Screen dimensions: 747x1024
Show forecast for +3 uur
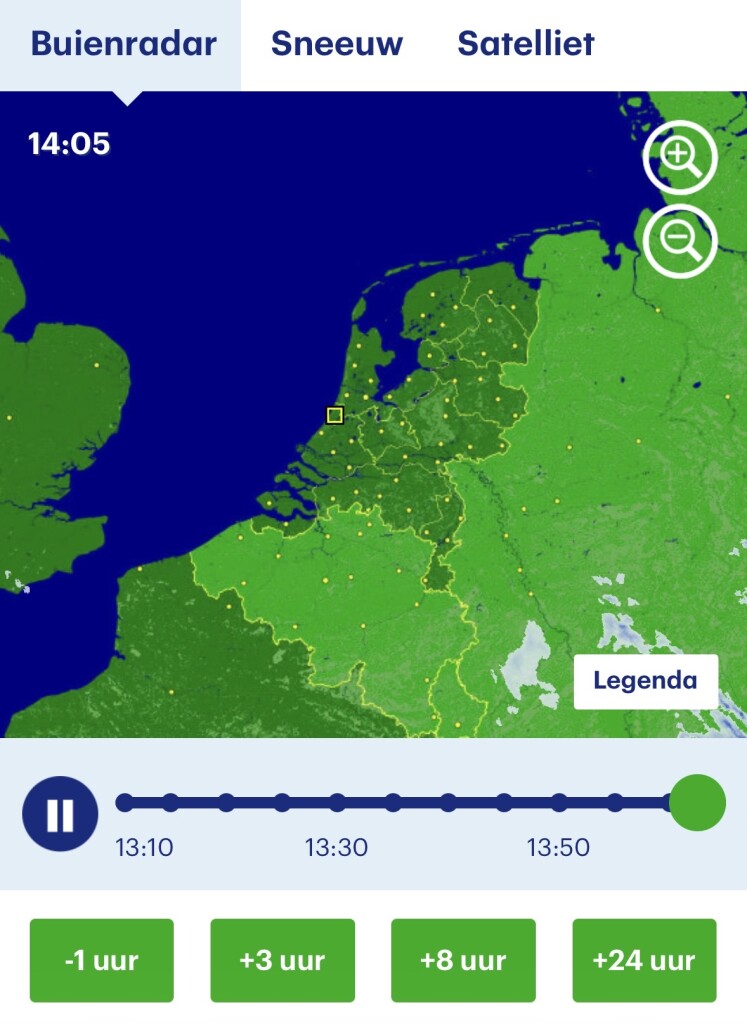(x=282, y=960)
